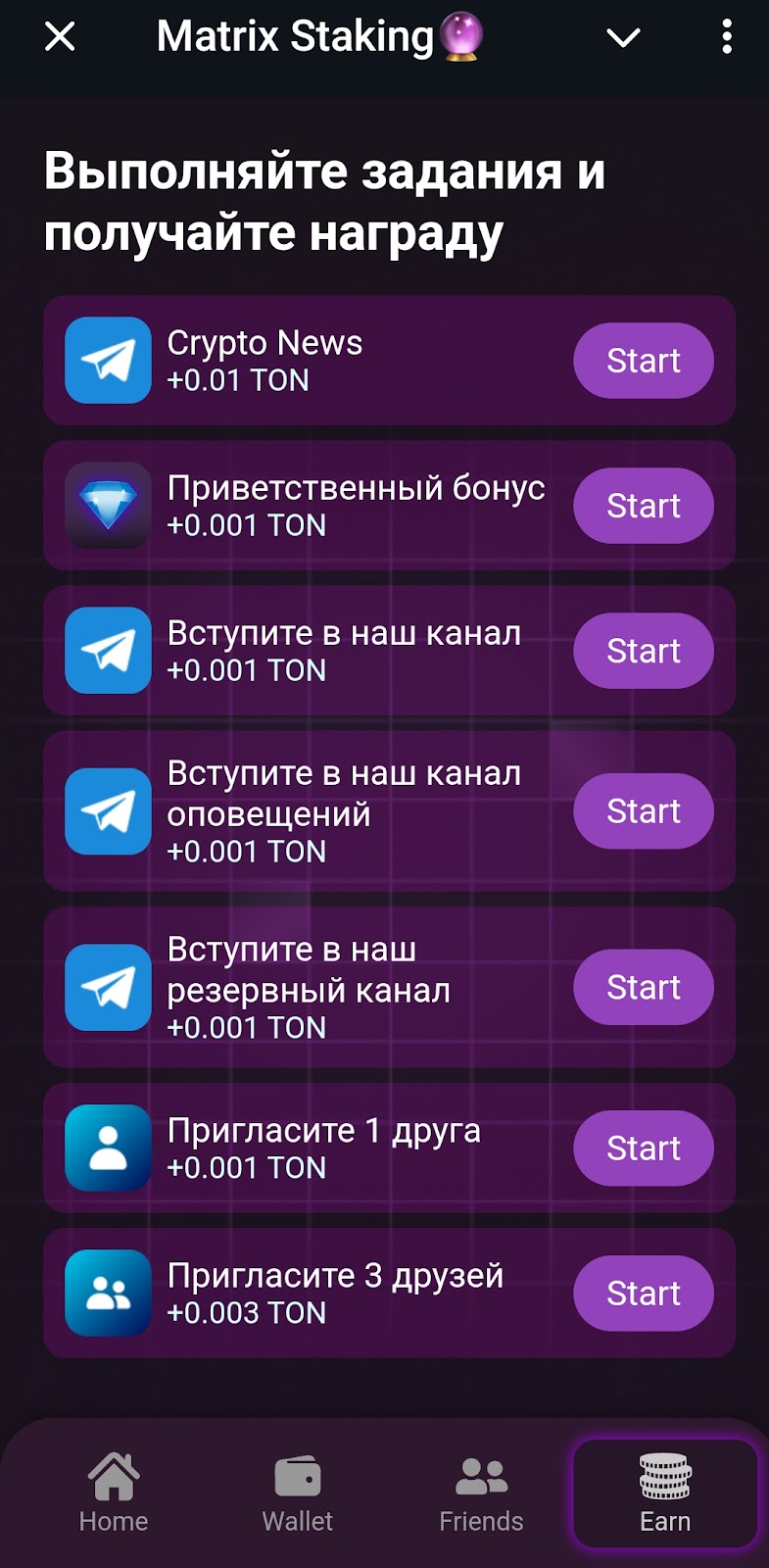Screen dimensions: 769x1568
Task: Start the Вступите в наш канал task
Action: (643, 651)
